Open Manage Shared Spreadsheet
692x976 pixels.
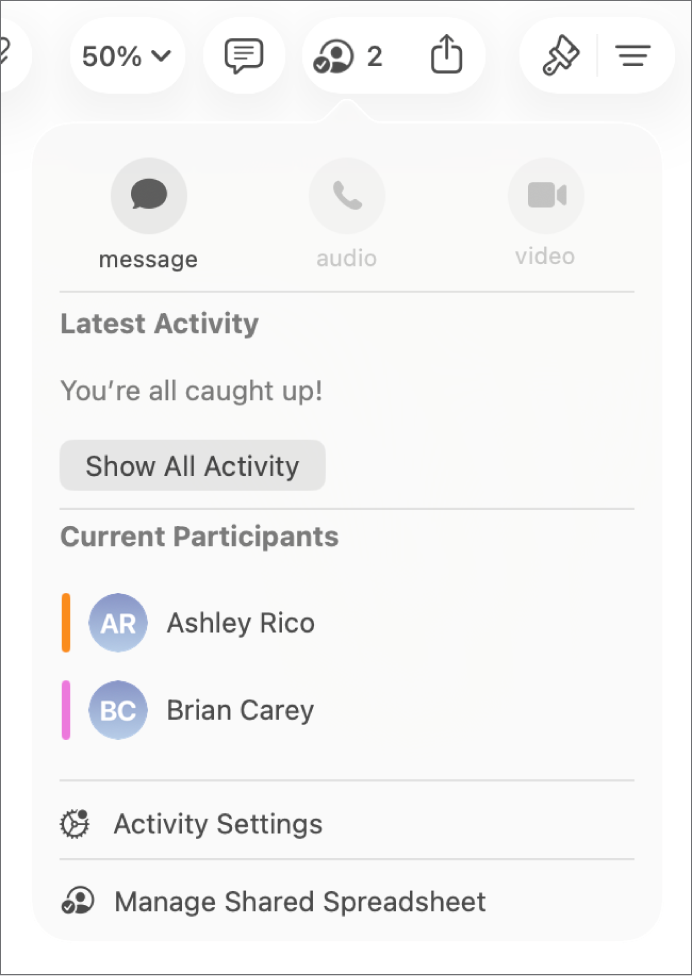click(x=299, y=902)
